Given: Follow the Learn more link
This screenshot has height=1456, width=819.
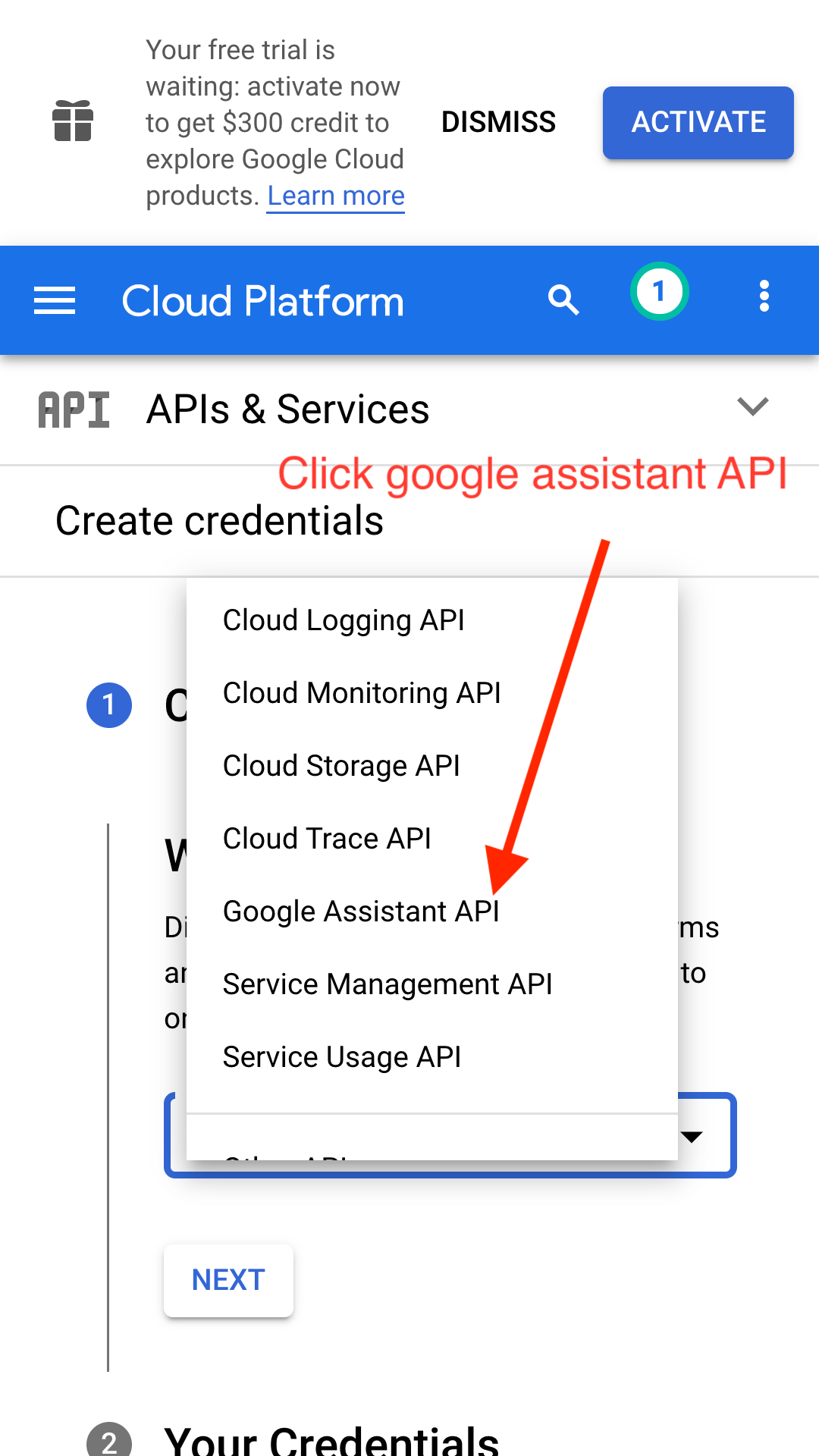Looking at the screenshot, I should click(336, 196).
